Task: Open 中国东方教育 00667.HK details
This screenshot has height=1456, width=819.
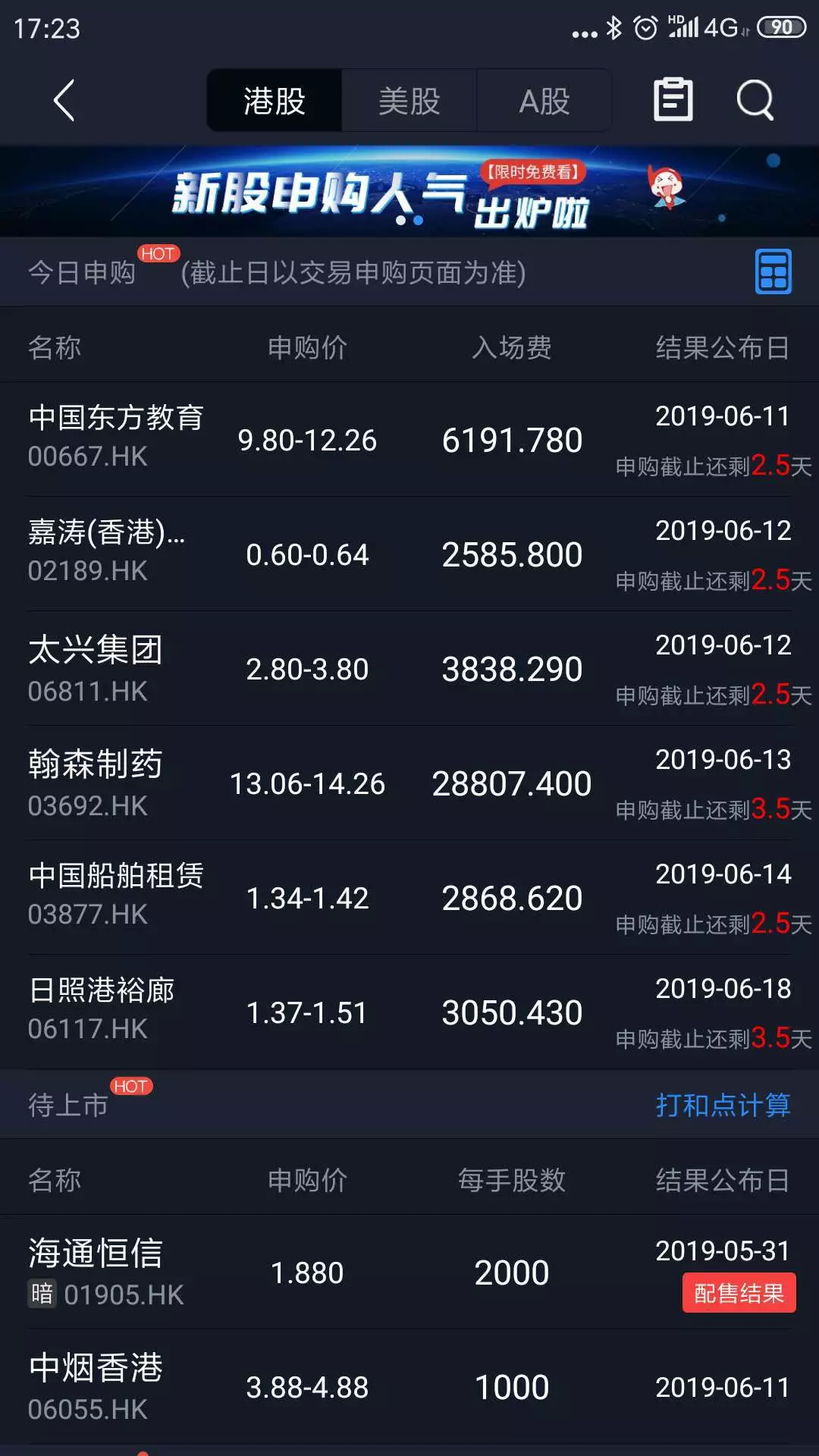Action: 116,438
